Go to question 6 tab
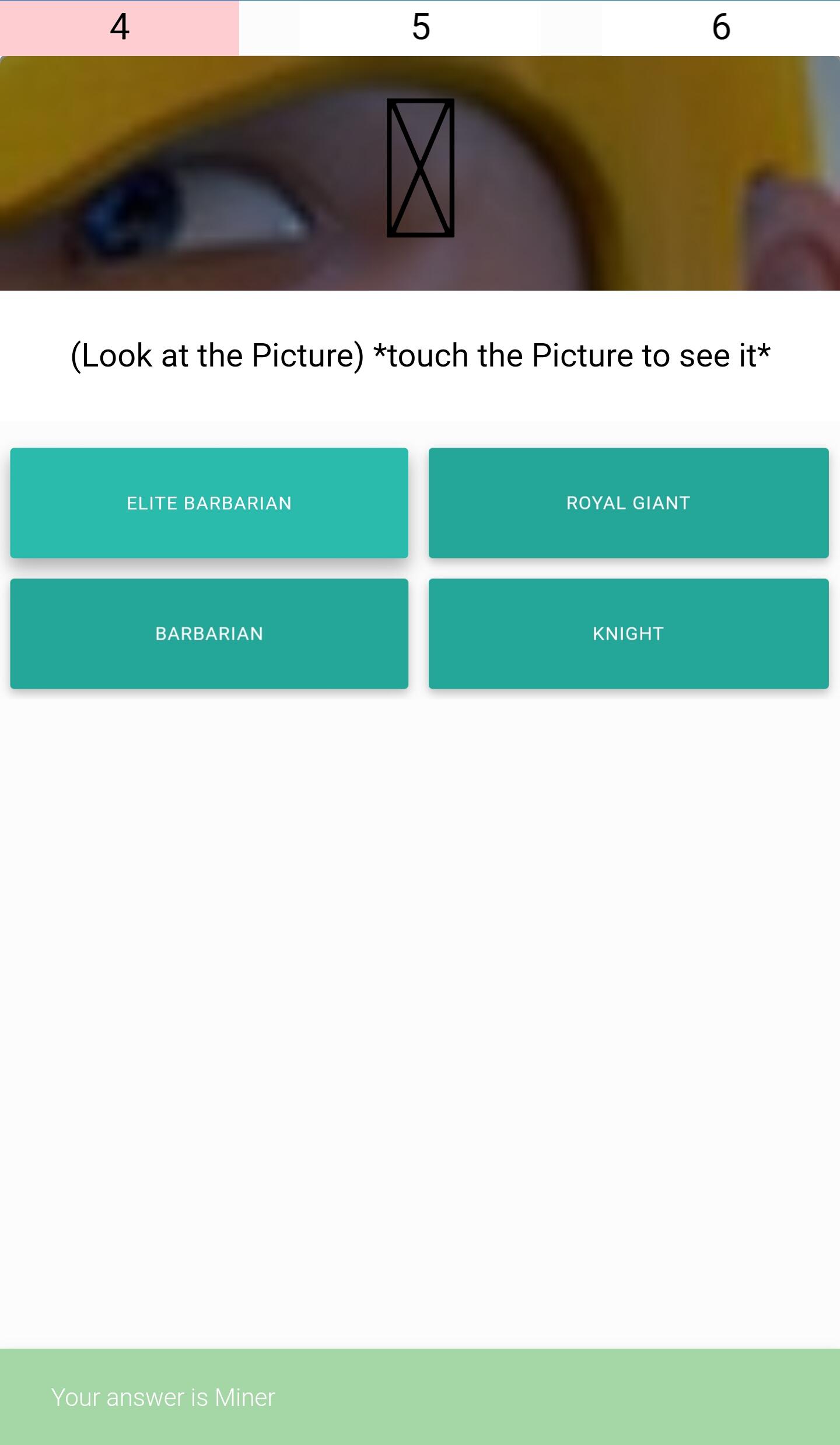 click(x=721, y=27)
